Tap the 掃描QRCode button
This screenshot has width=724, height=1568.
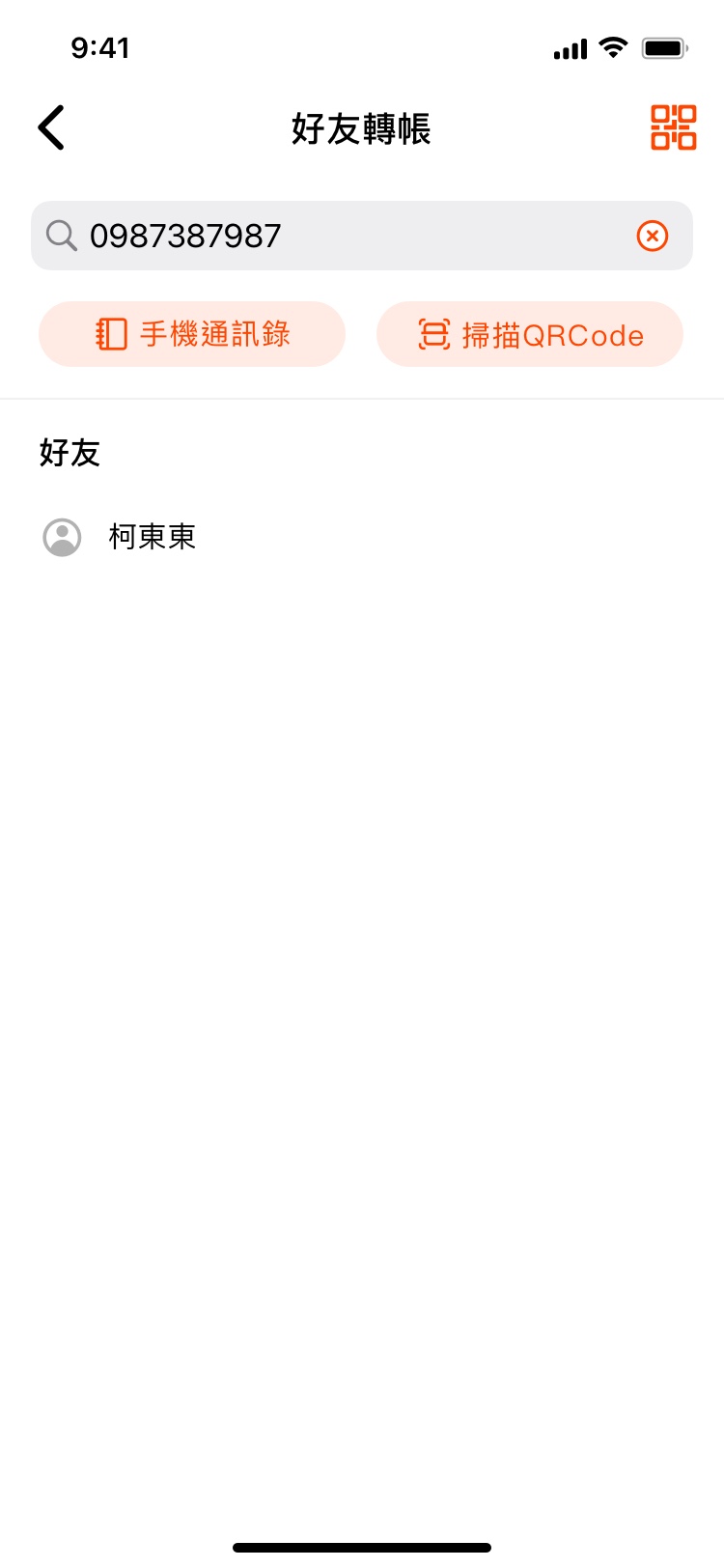pos(530,334)
